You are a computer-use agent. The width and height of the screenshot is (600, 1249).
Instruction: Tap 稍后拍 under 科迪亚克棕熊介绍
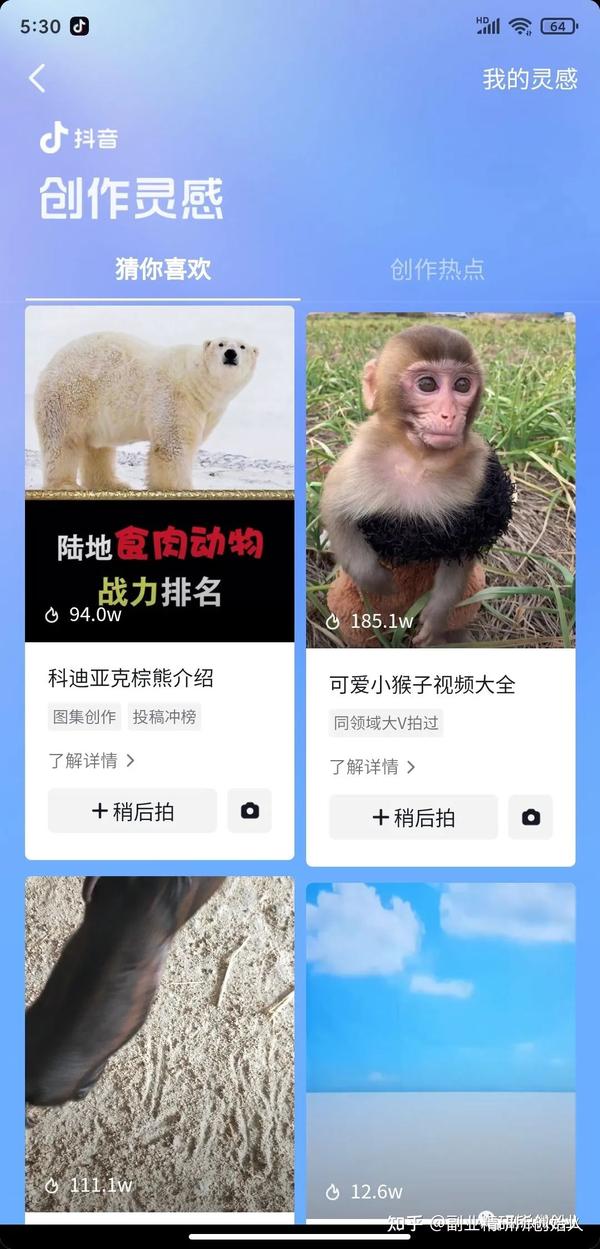tap(132, 811)
